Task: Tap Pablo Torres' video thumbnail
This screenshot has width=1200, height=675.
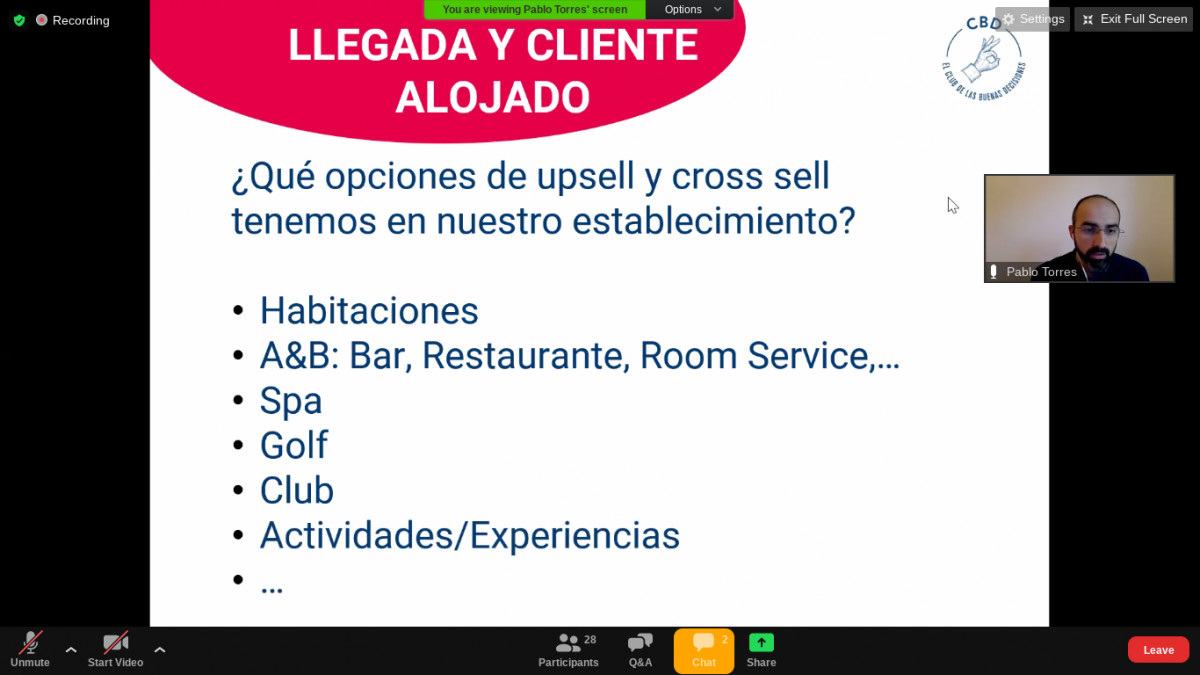Action: (1079, 228)
